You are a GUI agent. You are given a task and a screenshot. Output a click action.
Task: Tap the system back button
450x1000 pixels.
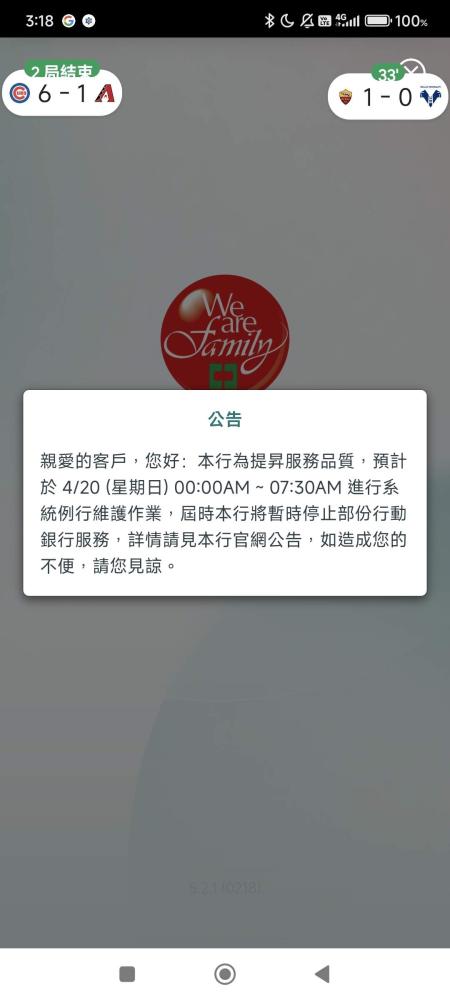[x=323, y=974]
